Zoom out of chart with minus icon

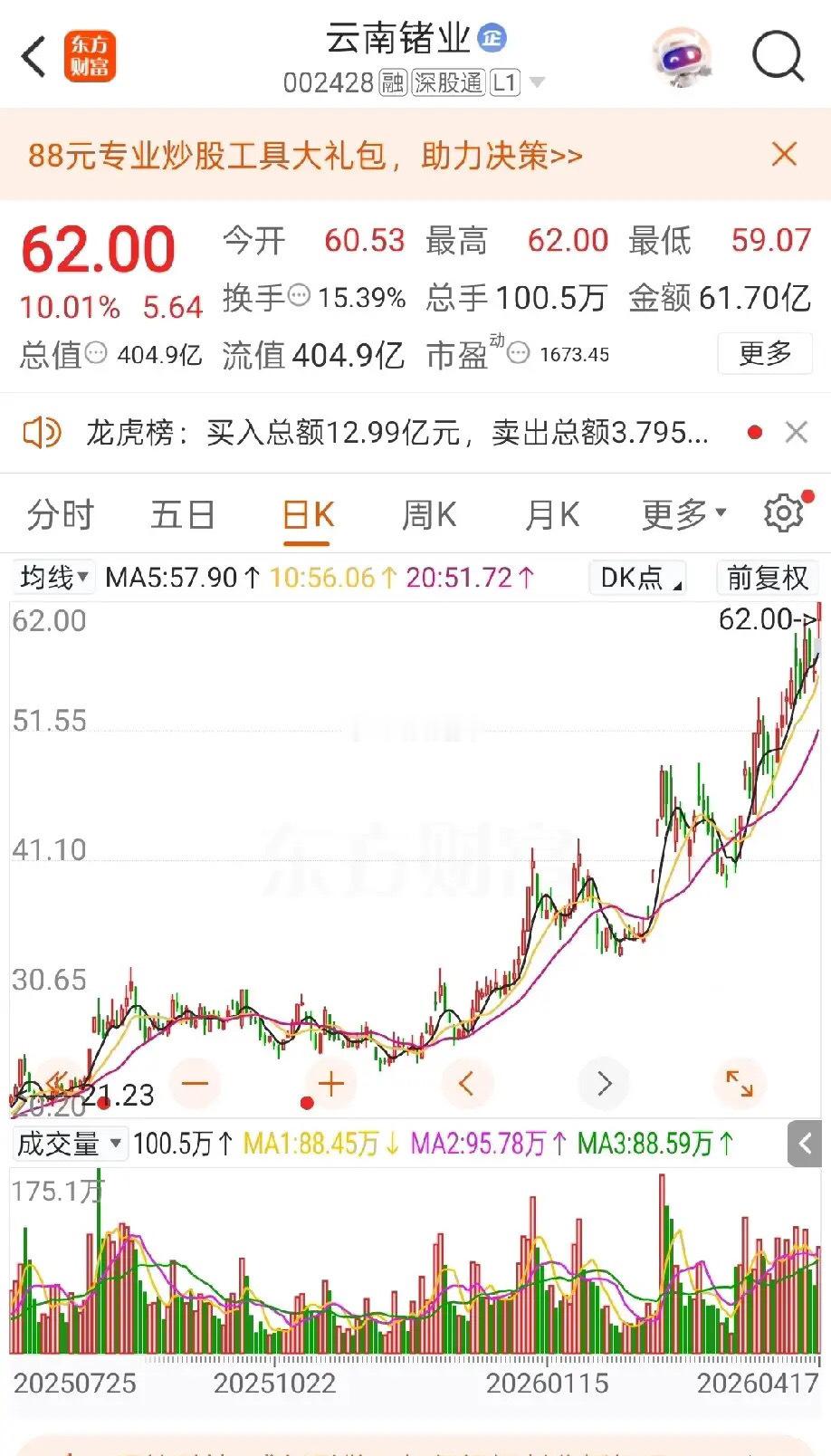pos(196,1083)
